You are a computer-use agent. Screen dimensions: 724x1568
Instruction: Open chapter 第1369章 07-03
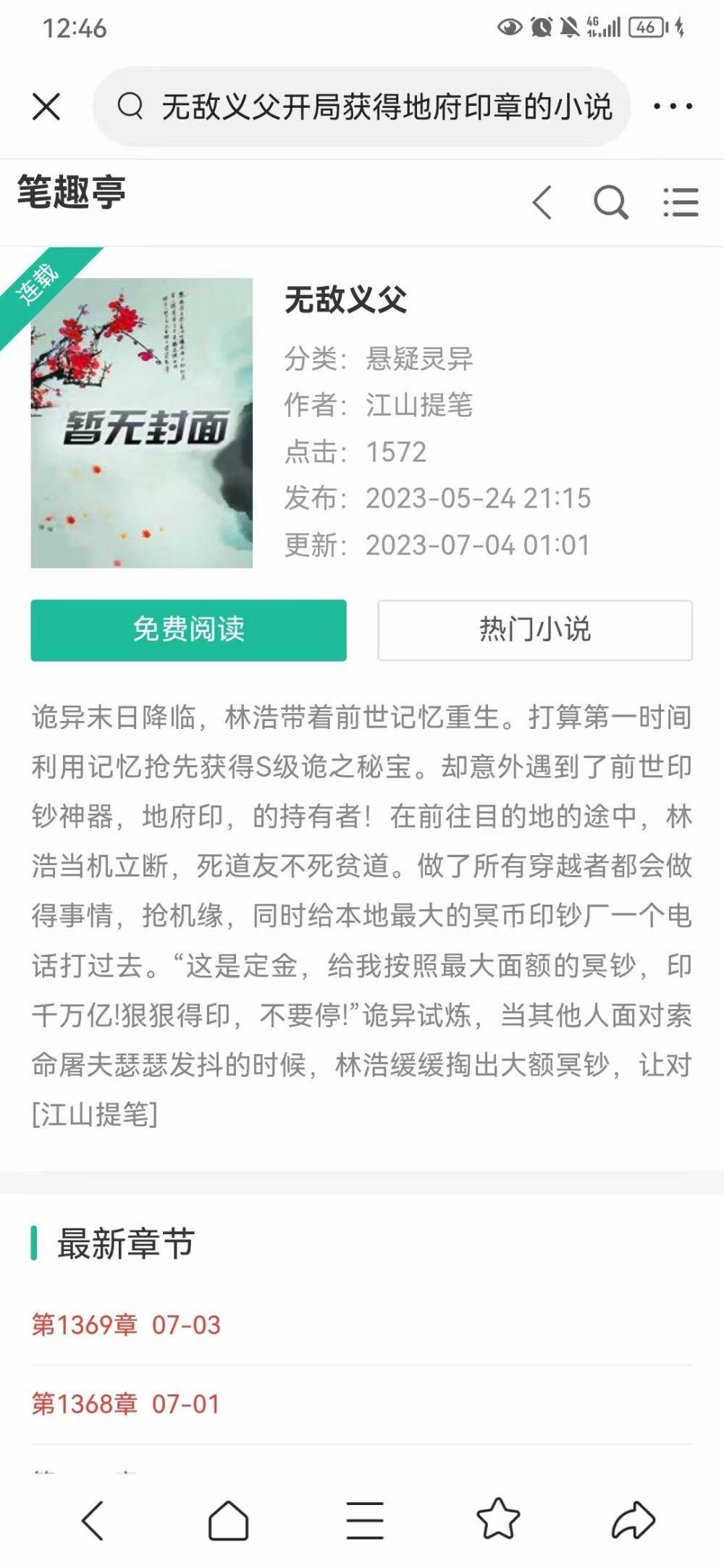pyautogui.click(x=126, y=1325)
